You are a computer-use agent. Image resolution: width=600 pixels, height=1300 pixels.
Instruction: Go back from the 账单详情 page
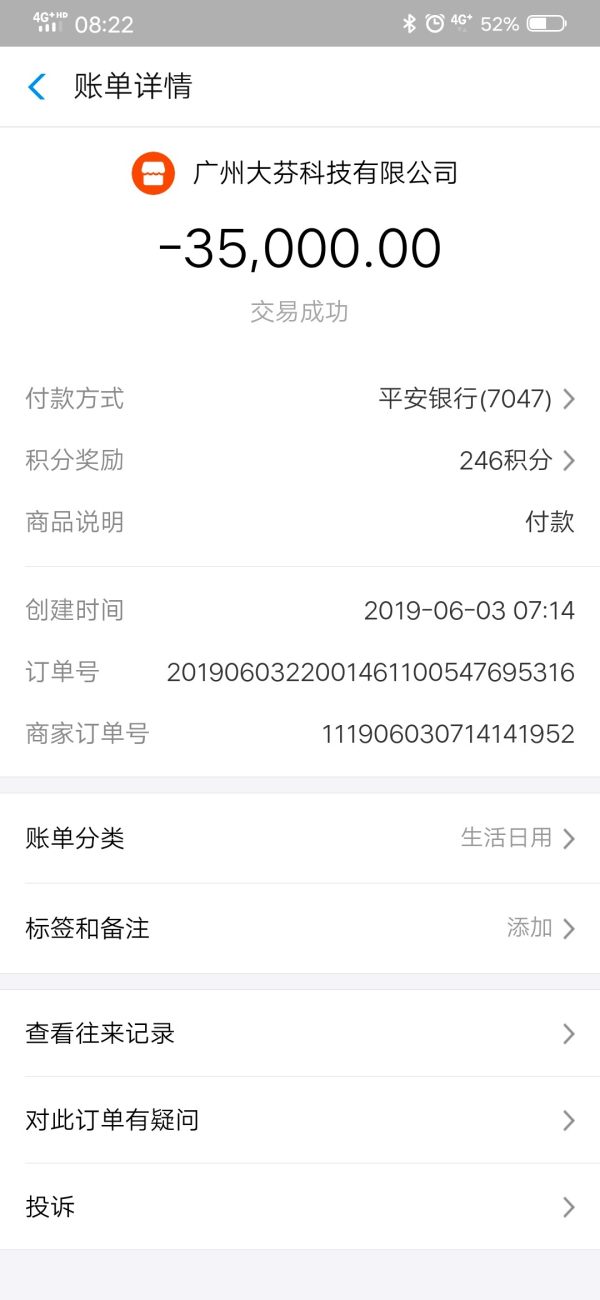pos(37,87)
